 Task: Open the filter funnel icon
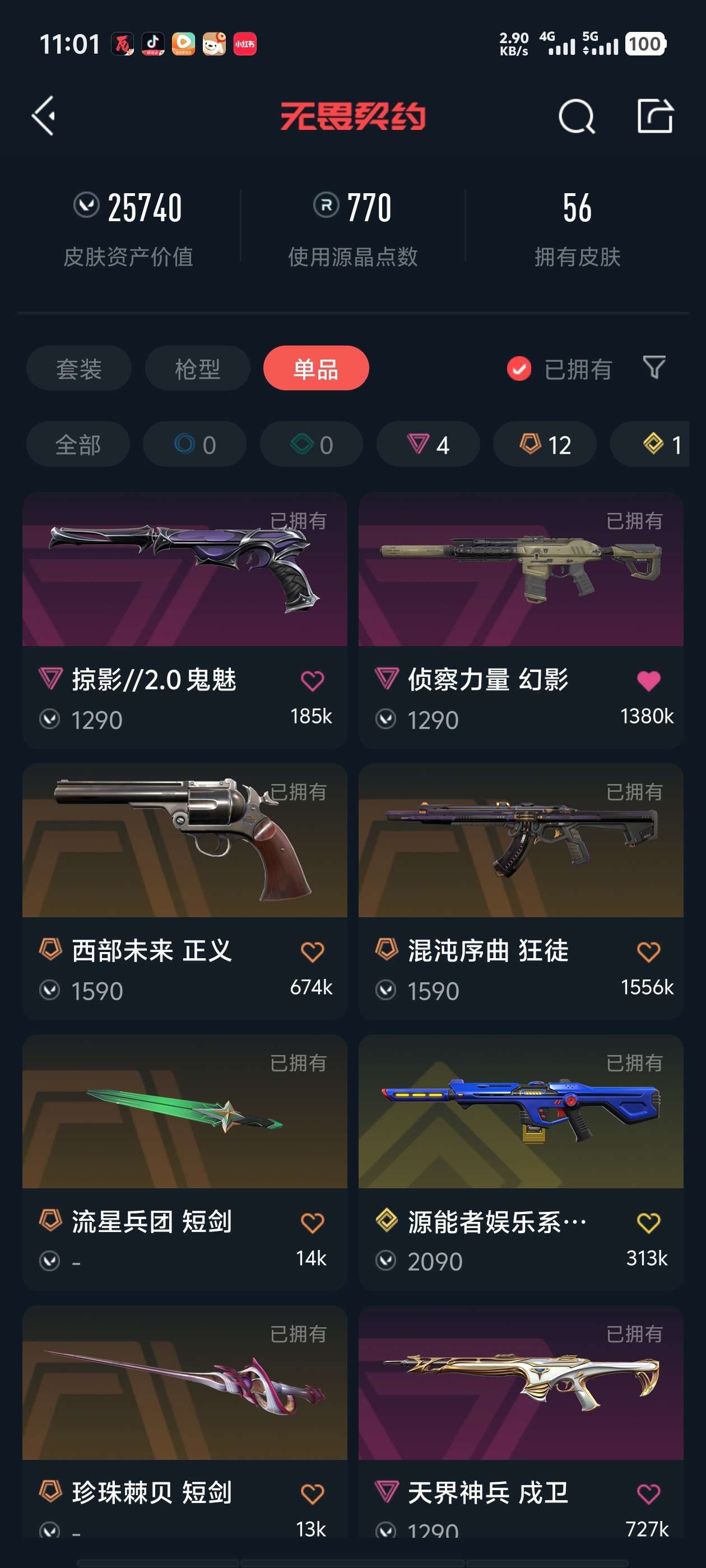[x=654, y=367]
